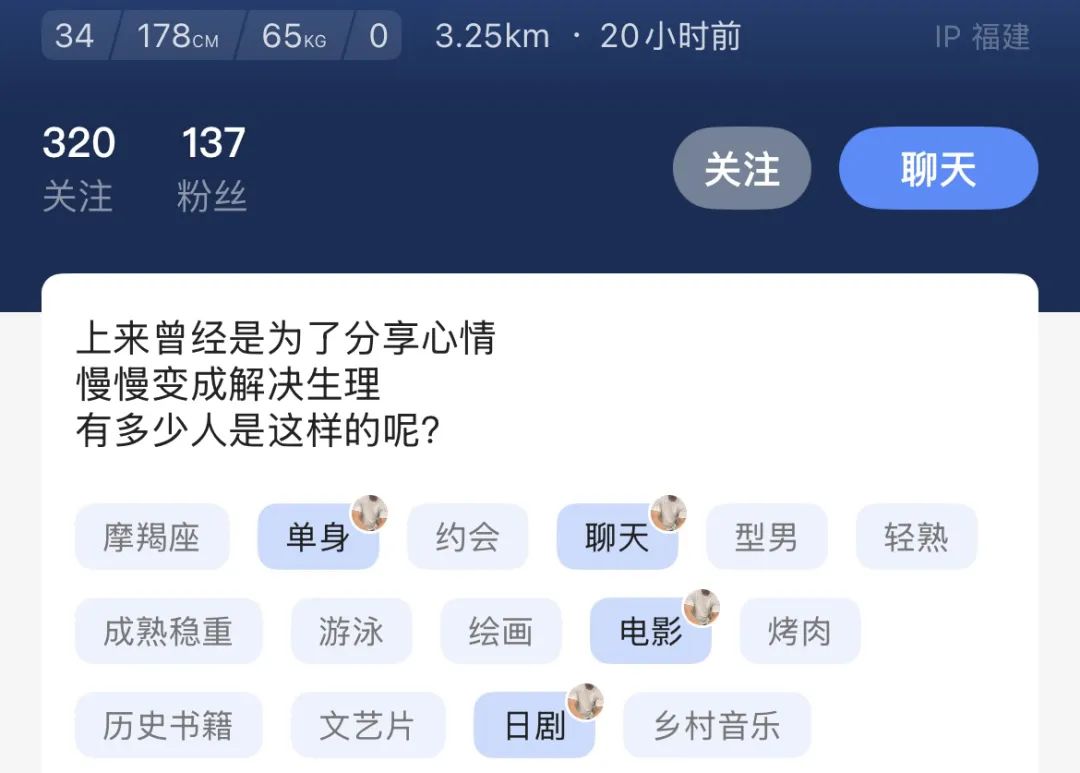Viewport: 1080px width, 773px height.
Task: Tap the 烤肉 tag chip
Action: pyautogui.click(x=799, y=631)
